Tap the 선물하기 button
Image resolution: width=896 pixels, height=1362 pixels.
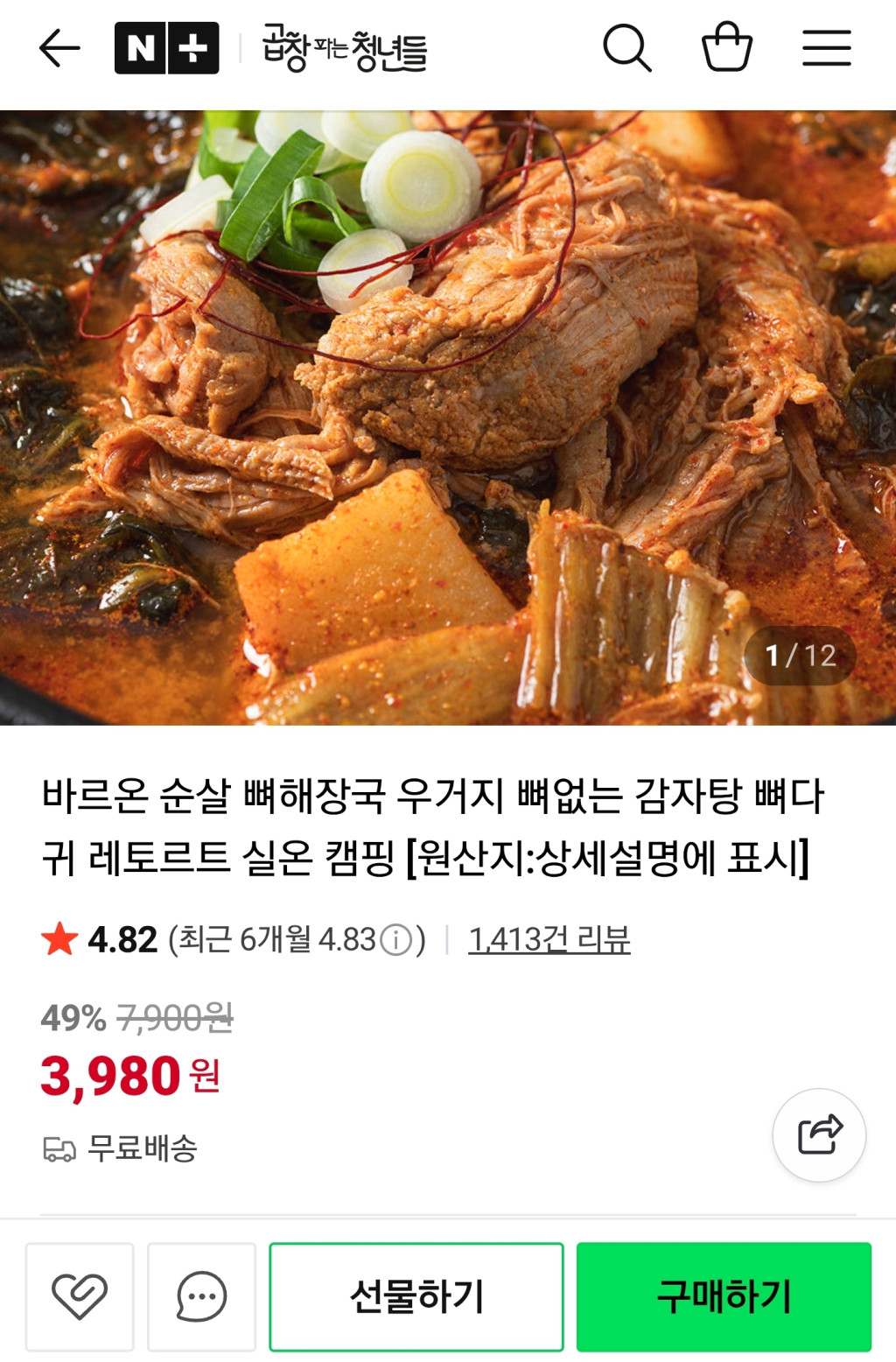pos(416,1296)
